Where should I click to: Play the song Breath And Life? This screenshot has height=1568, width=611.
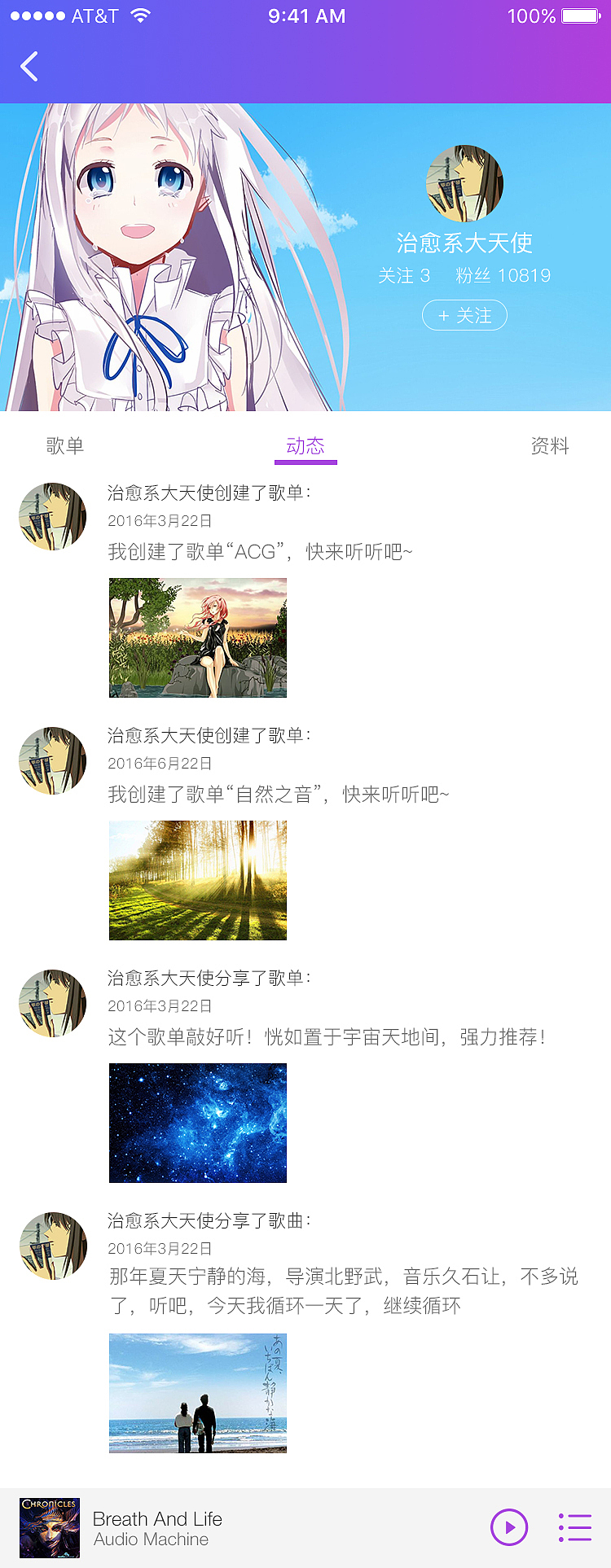point(509,1527)
